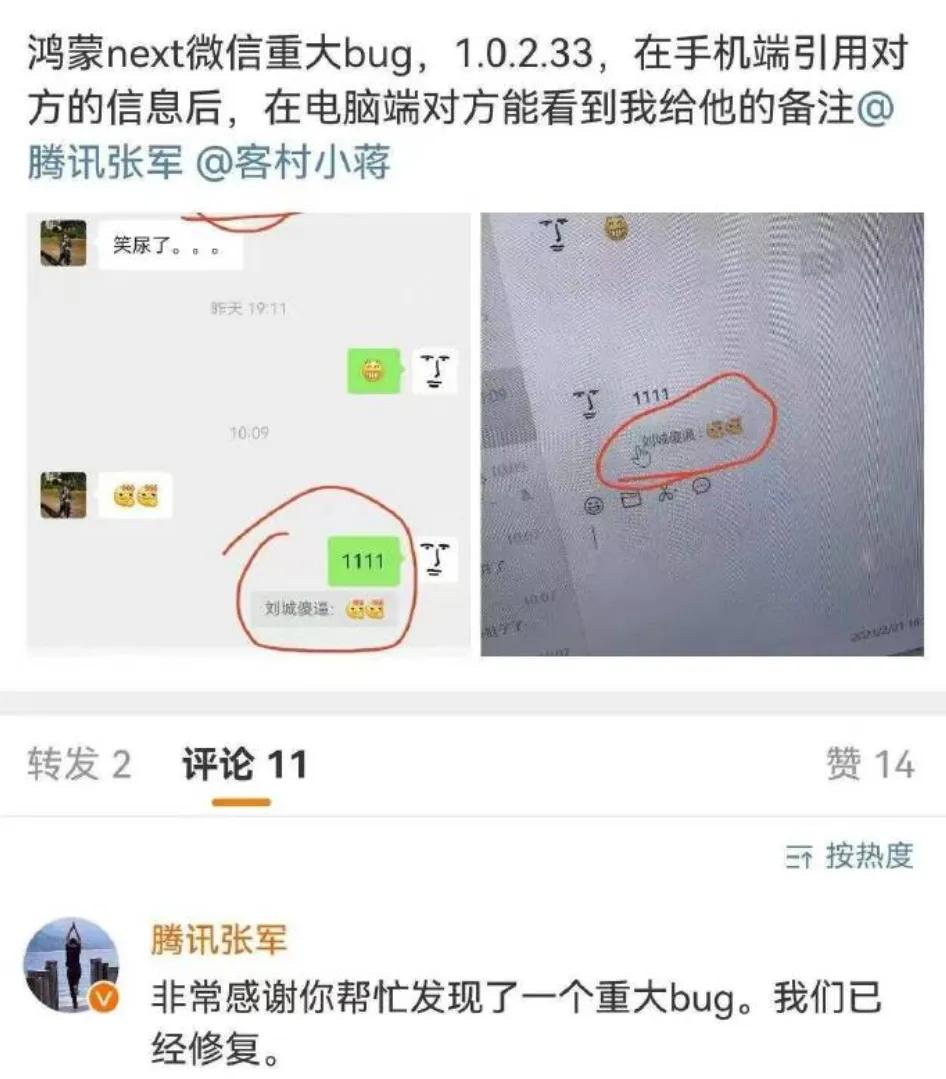View the left chat screenshot image
The height and width of the screenshot is (1079, 946).
tap(248, 434)
